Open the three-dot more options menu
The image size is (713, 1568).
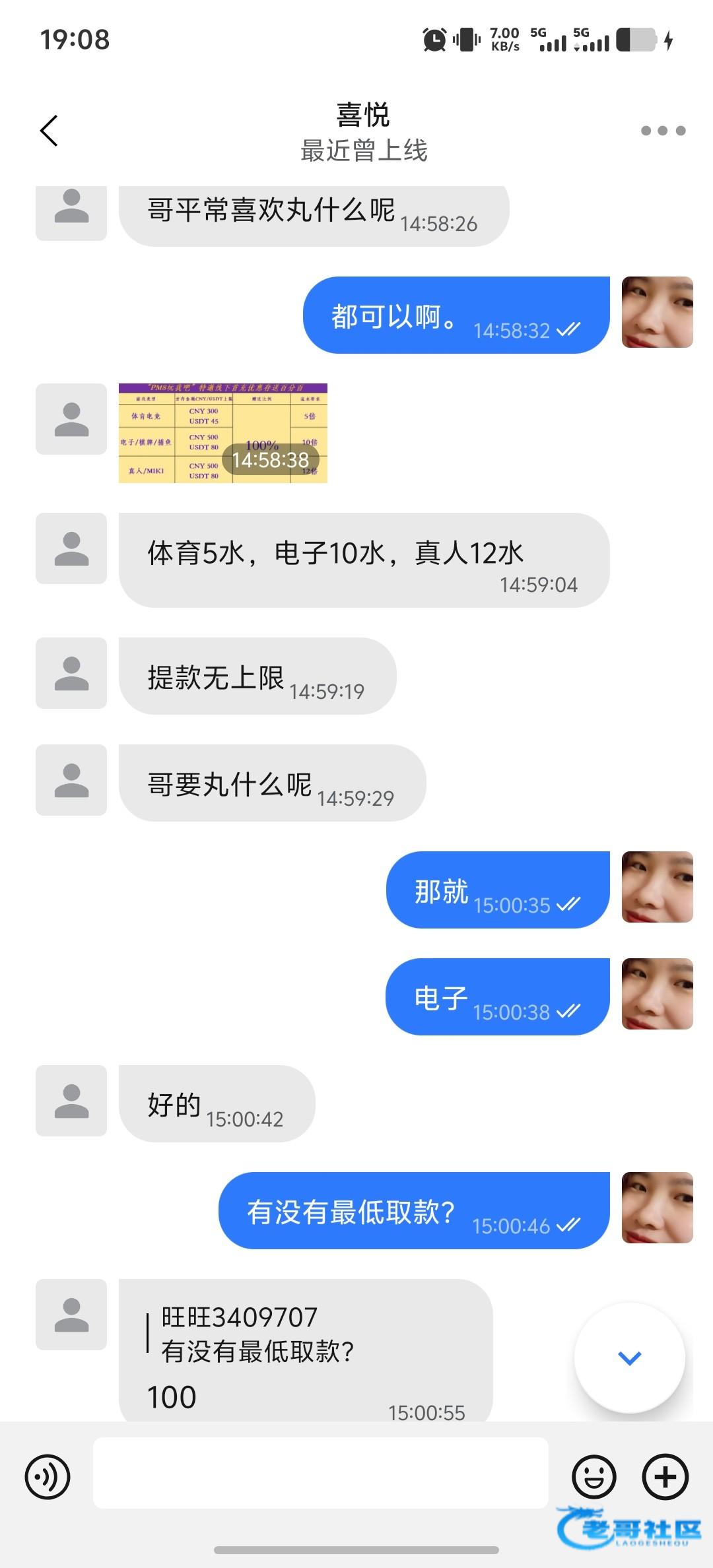click(x=663, y=131)
